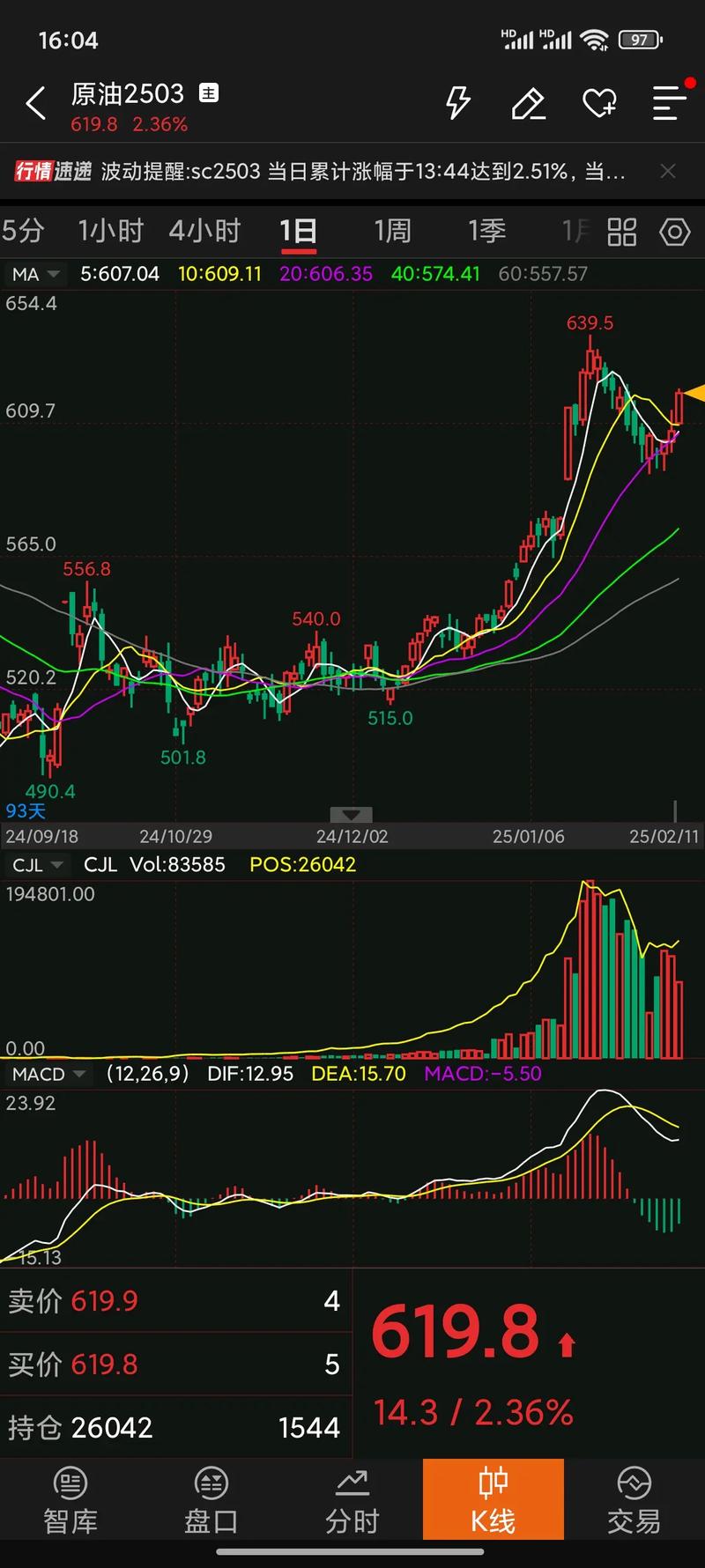Screen dimensions: 705x1568
Task: Select the 4小时 chart period
Action: point(204,231)
